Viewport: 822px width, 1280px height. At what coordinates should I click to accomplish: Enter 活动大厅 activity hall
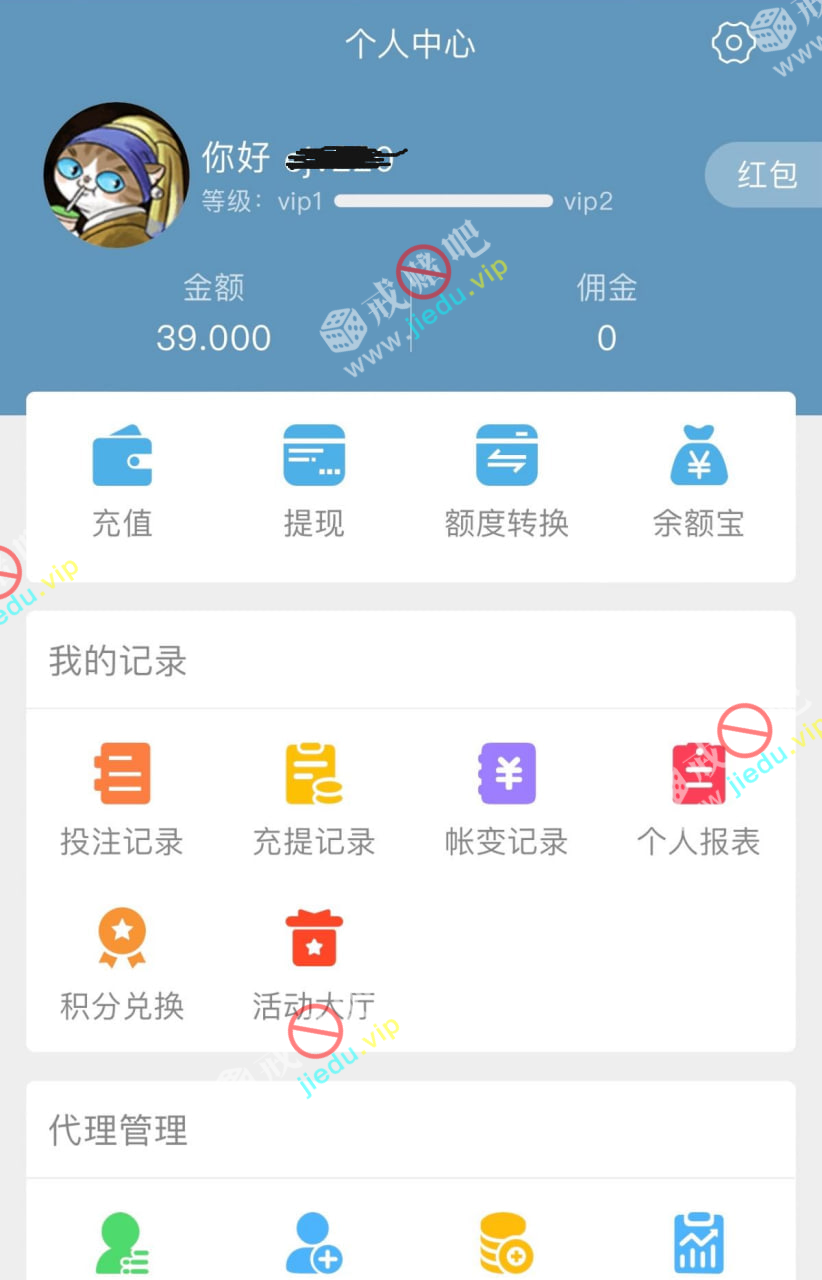tap(314, 962)
